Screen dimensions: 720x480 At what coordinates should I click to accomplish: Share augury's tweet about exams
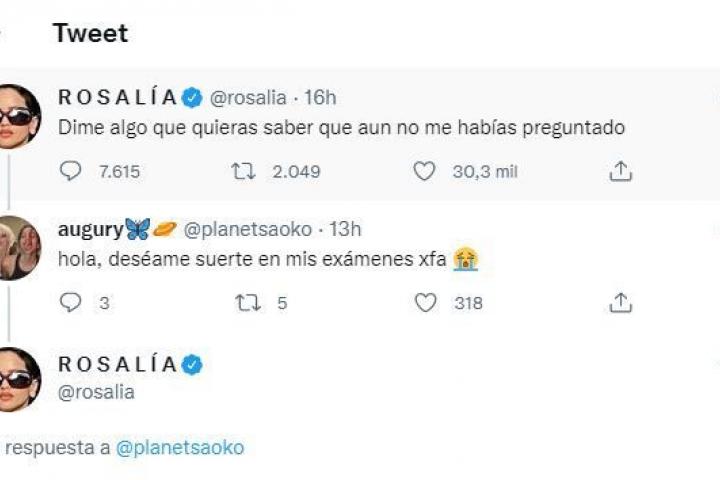pos(620,302)
